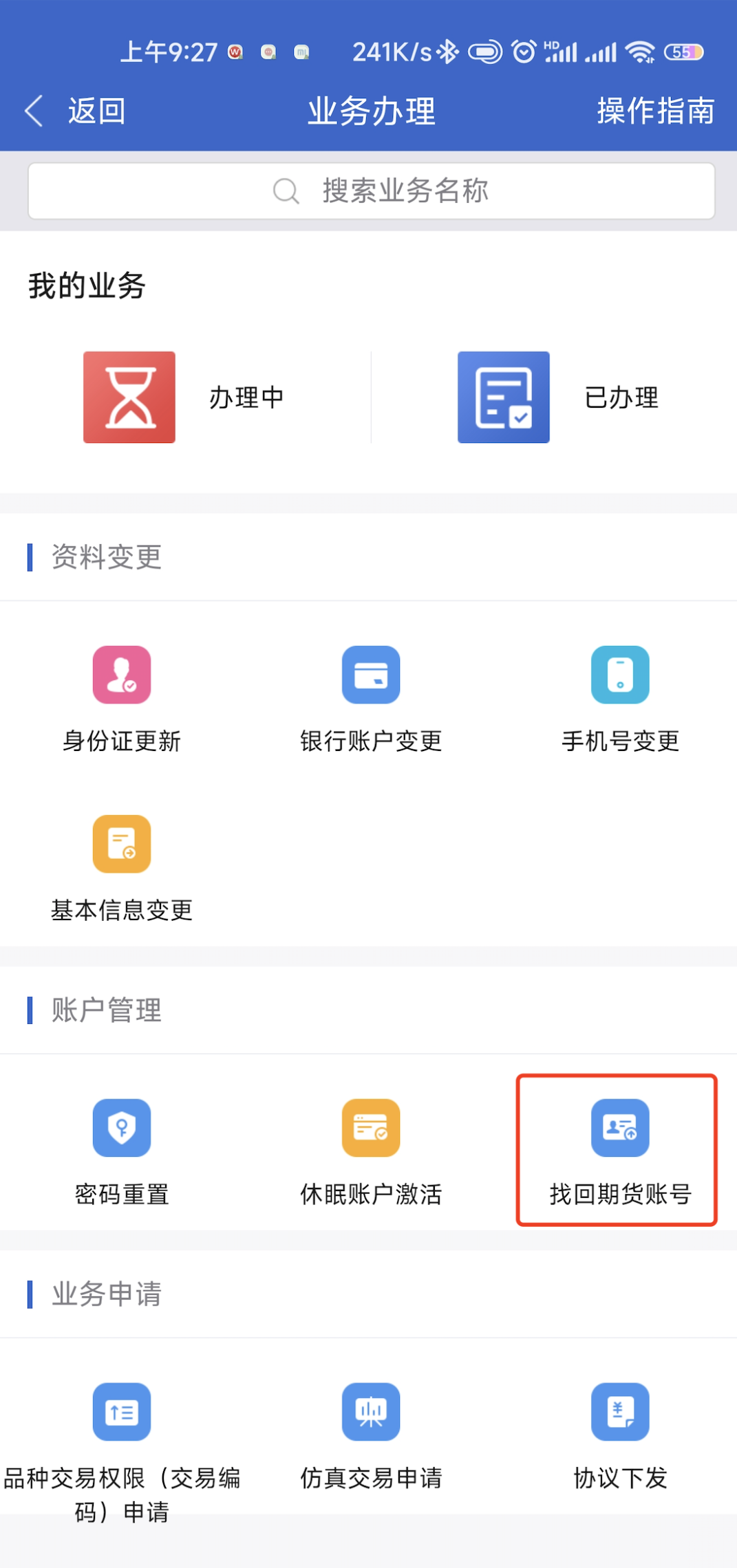Tap the 搜索业务名称 search box

point(372,191)
